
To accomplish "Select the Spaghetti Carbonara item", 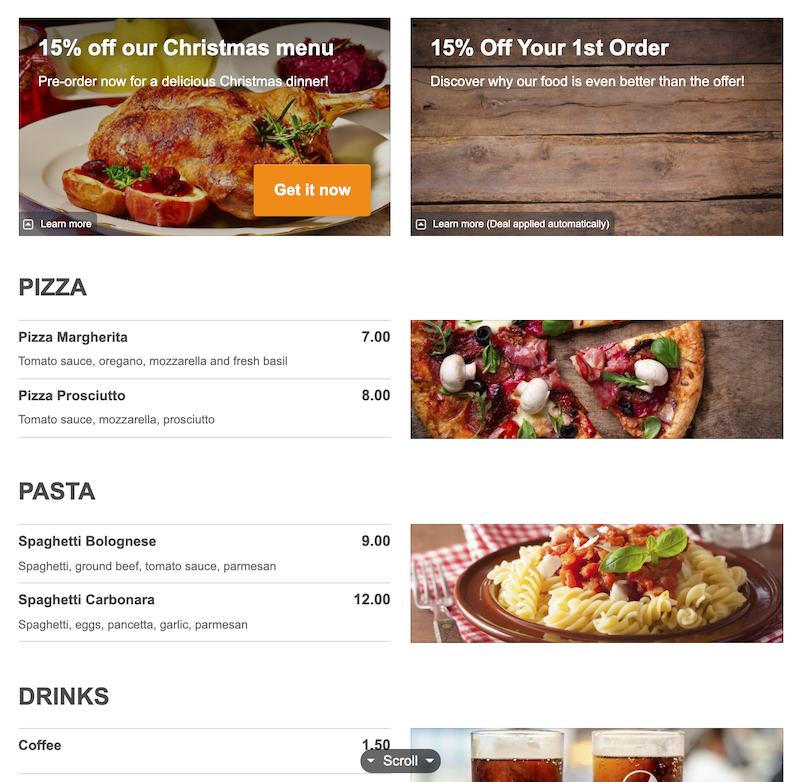I will click(204, 612).
